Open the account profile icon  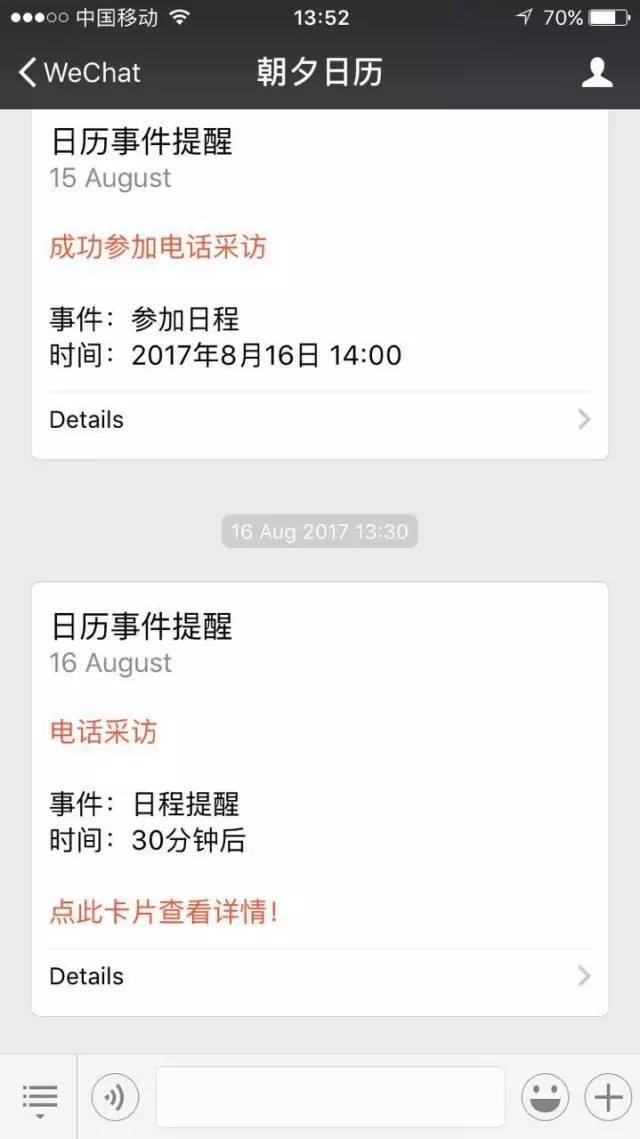(x=597, y=72)
